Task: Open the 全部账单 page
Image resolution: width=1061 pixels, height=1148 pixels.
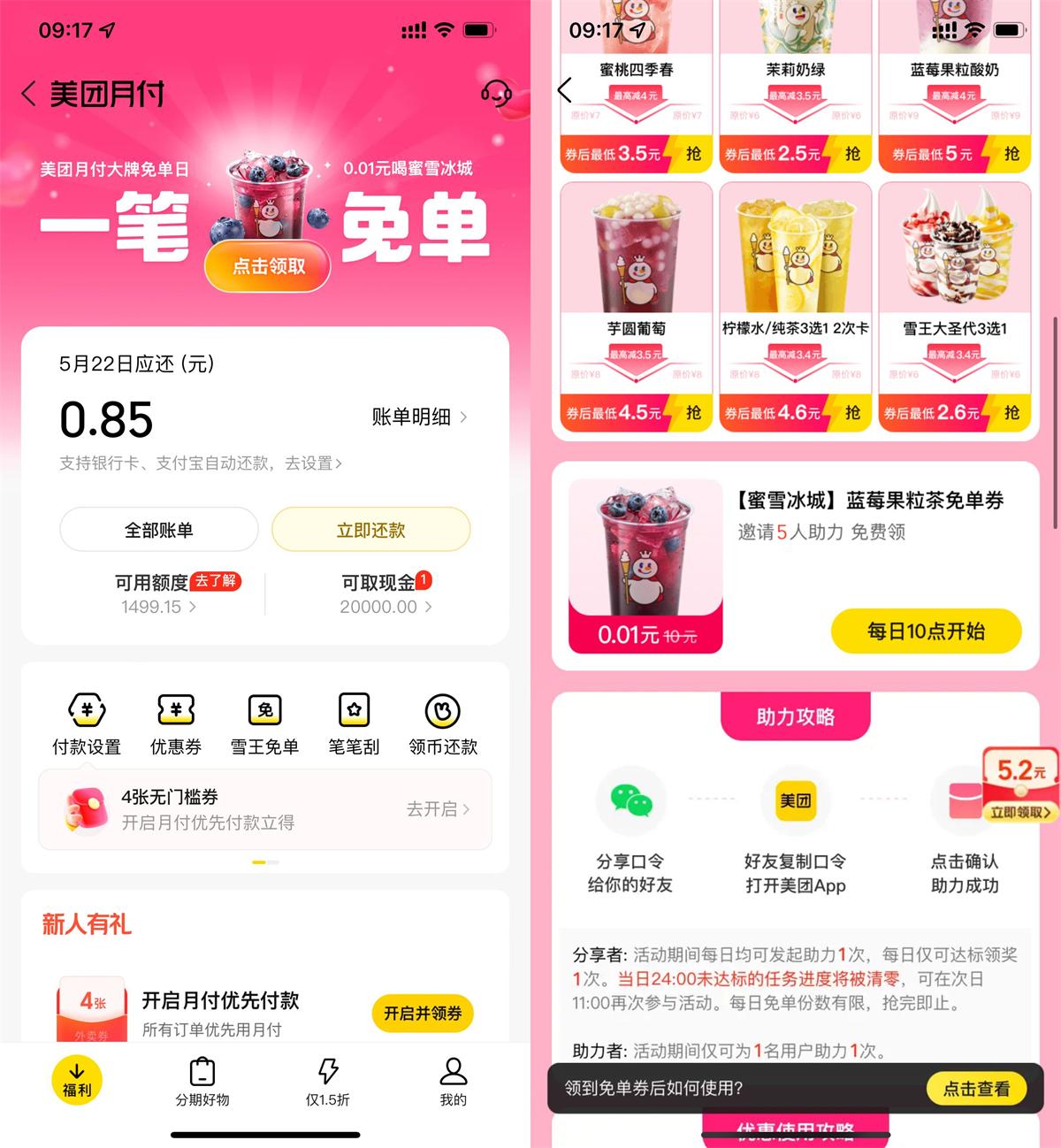Action: point(159,530)
